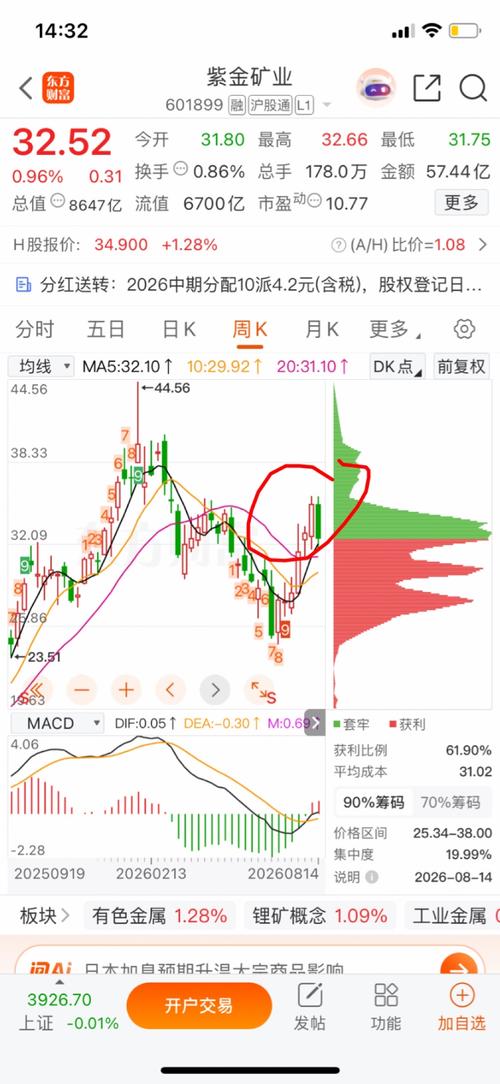Tap the 前复权 adjustment button
500x1084 pixels.
point(461,366)
